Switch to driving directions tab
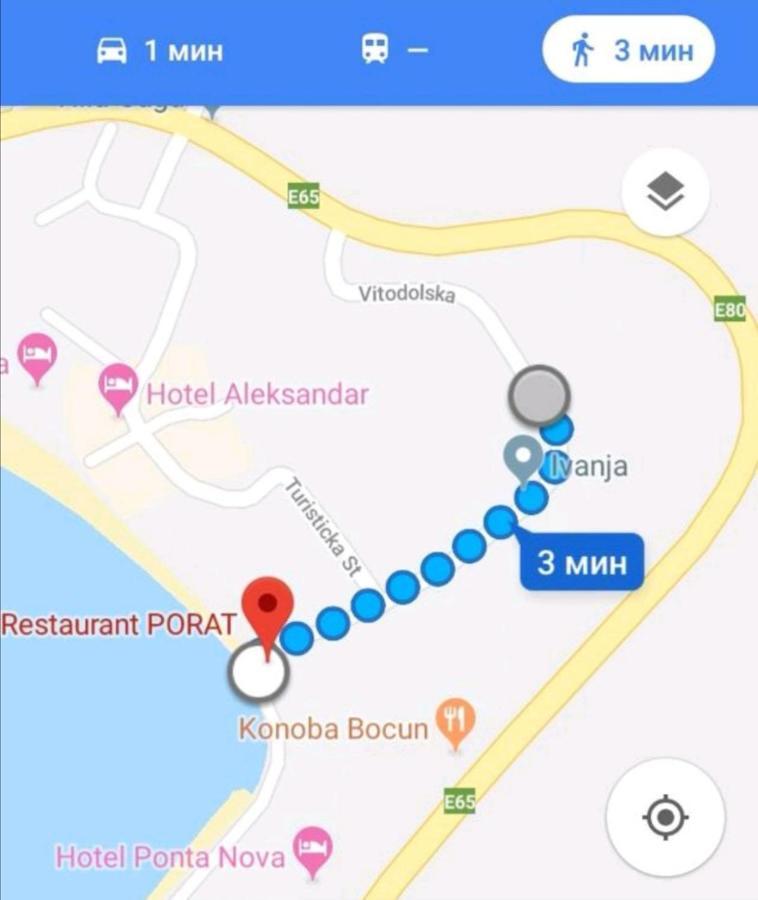Image resolution: width=758 pixels, height=900 pixels. click(160, 50)
